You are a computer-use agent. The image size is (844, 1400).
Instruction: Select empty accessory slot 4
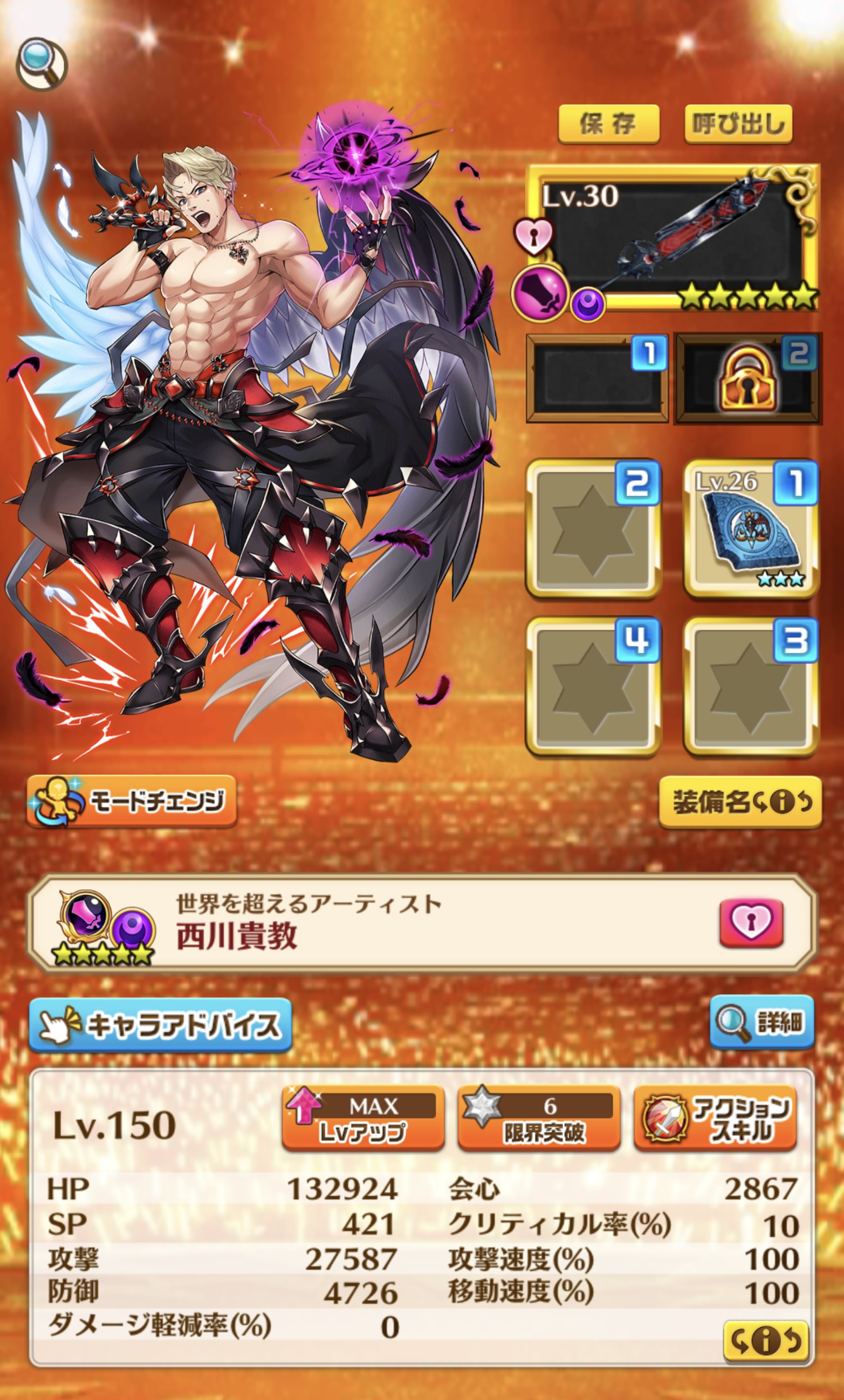coord(593,686)
